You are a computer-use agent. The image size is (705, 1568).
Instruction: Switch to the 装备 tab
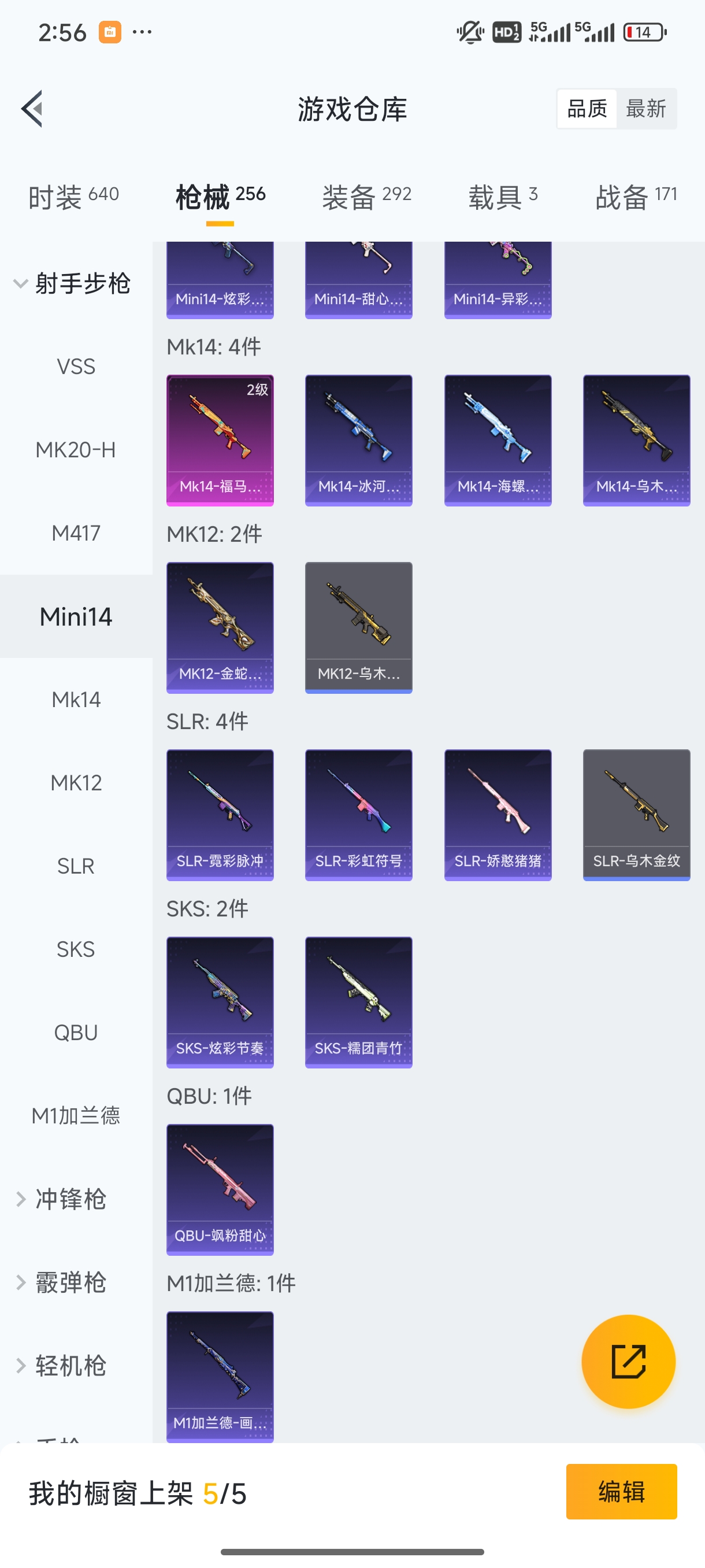367,197
